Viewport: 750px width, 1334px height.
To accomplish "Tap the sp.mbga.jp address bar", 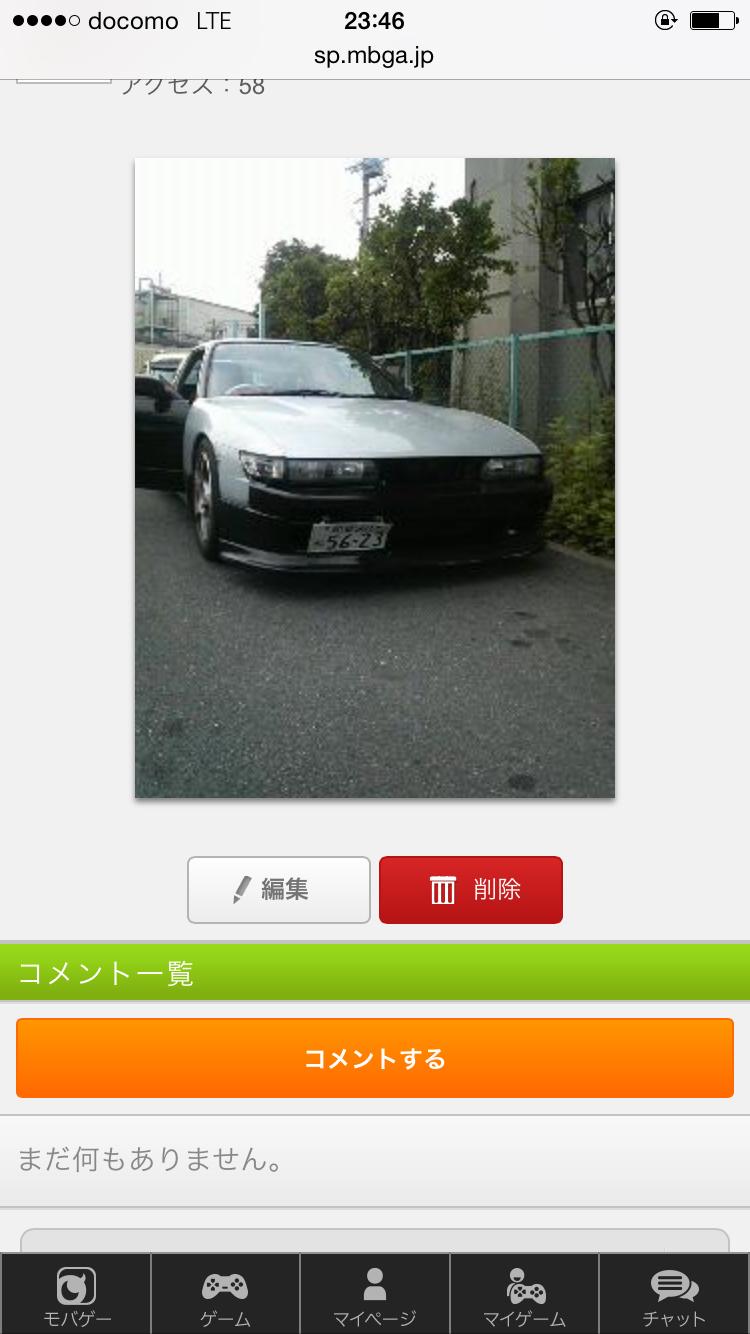I will click(374, 55).
